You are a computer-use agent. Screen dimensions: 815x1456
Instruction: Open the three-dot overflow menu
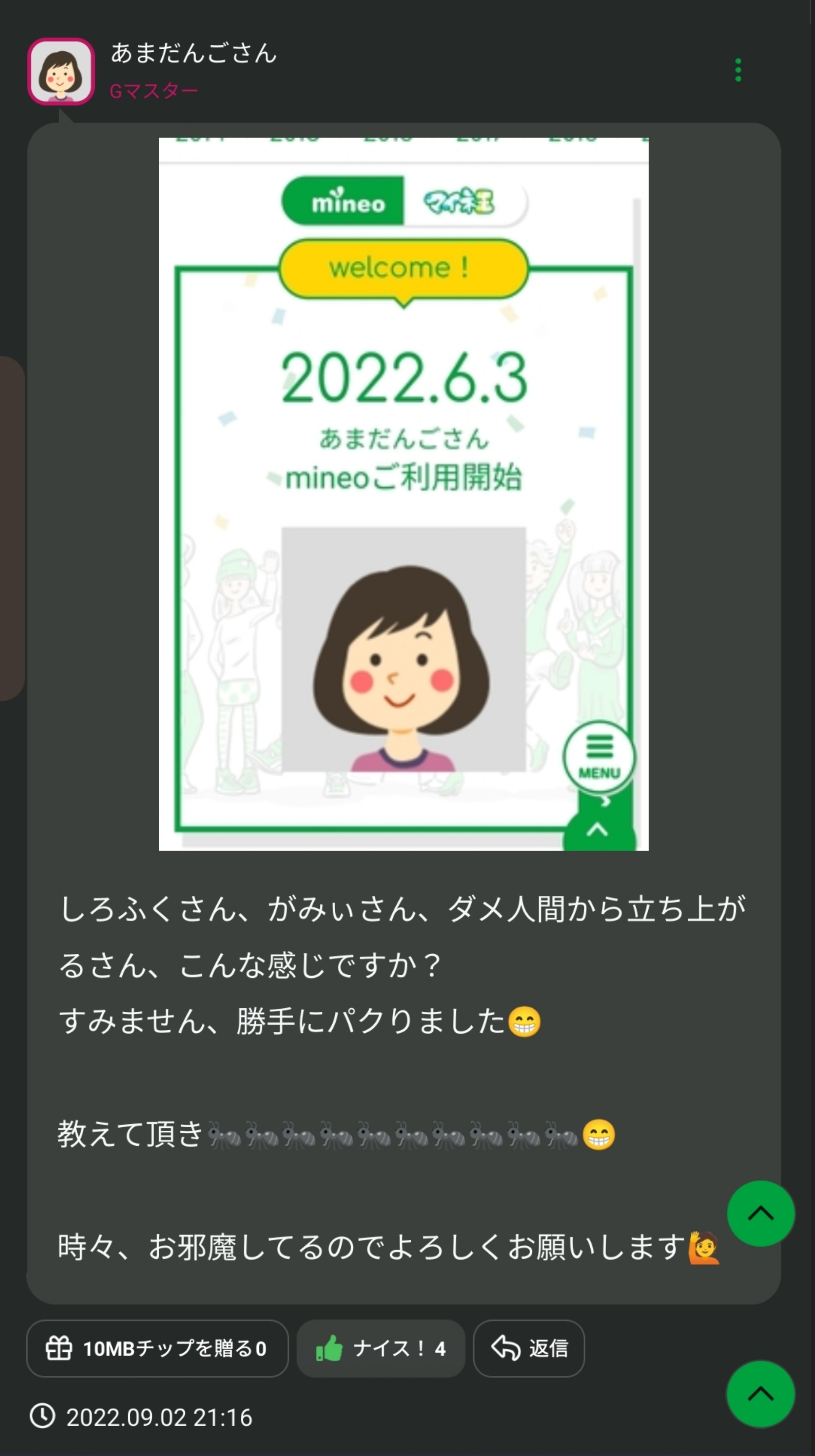click(738, 70)
